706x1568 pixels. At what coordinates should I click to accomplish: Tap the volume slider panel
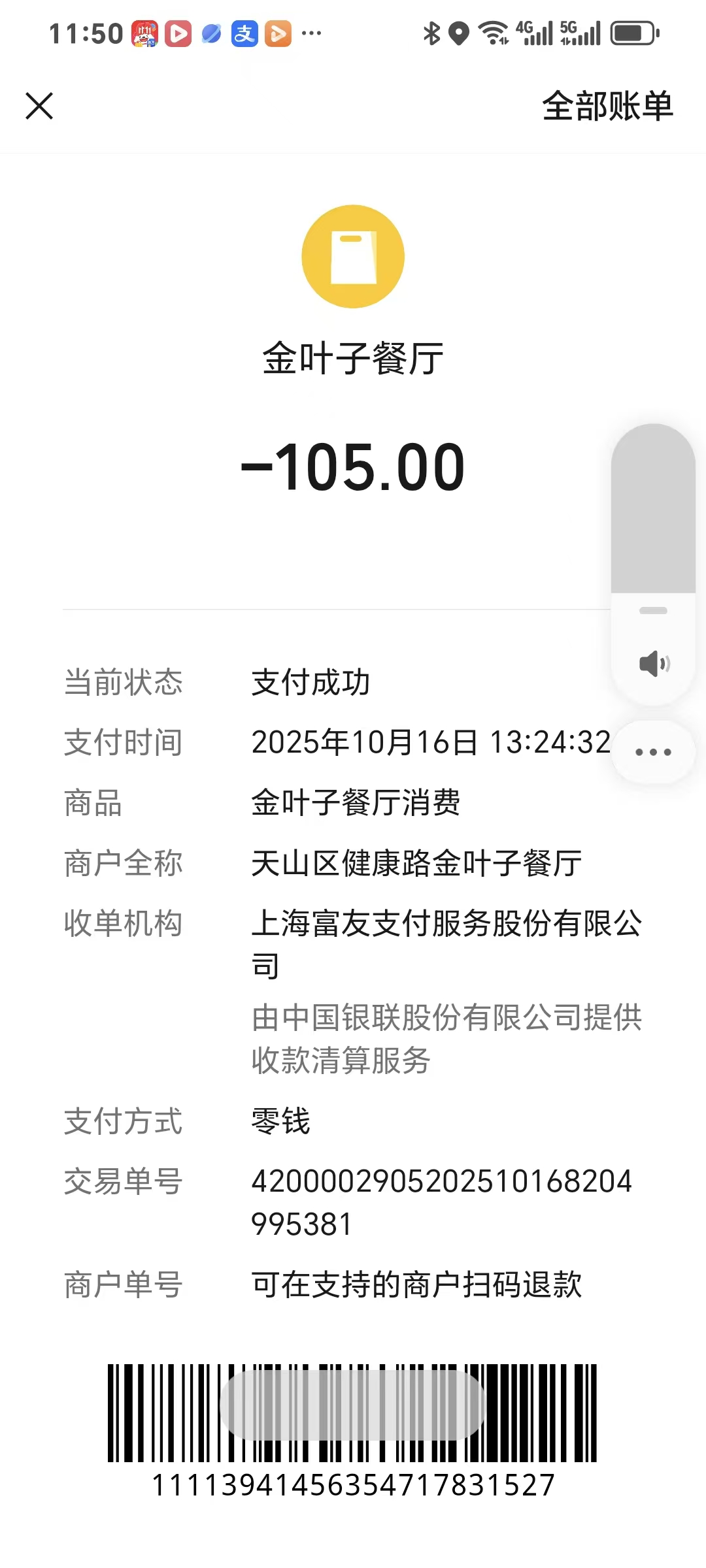652,510
